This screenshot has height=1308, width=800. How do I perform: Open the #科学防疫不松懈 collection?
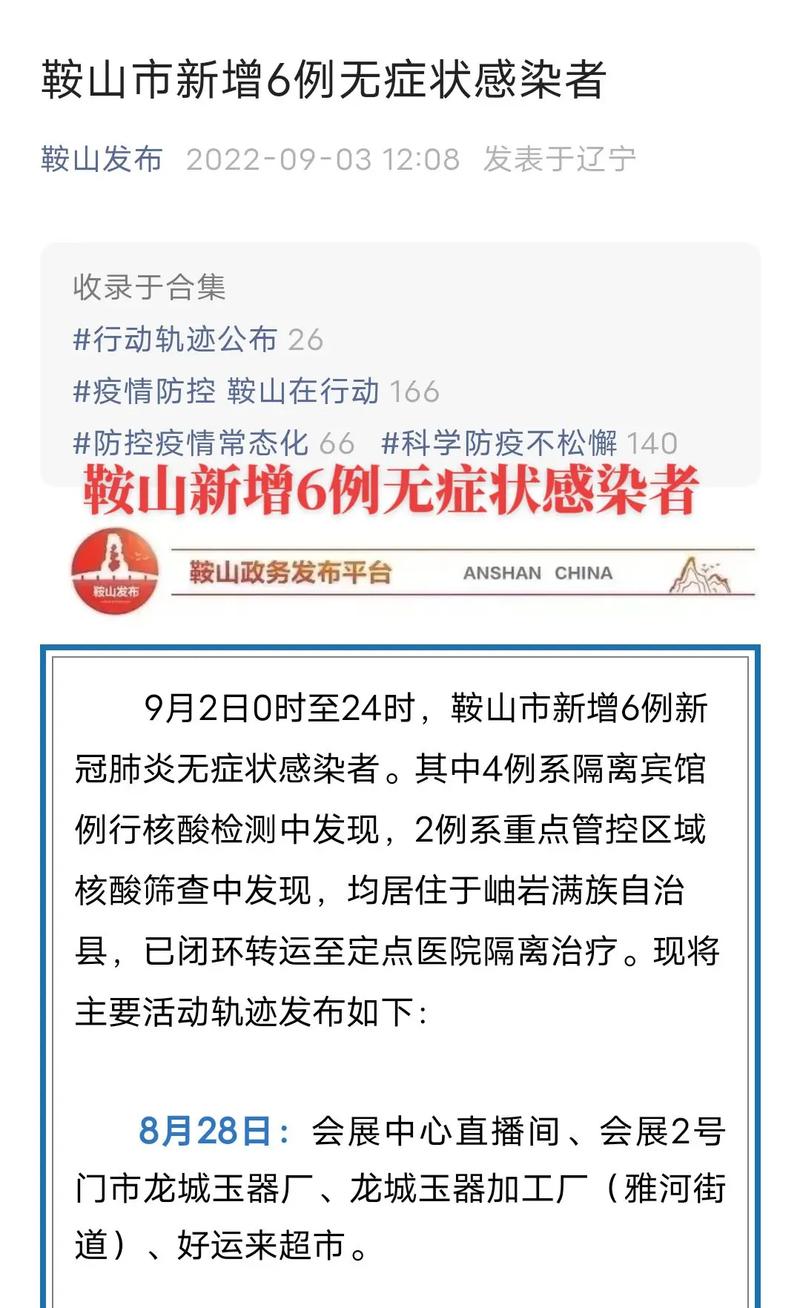(500, 443)
